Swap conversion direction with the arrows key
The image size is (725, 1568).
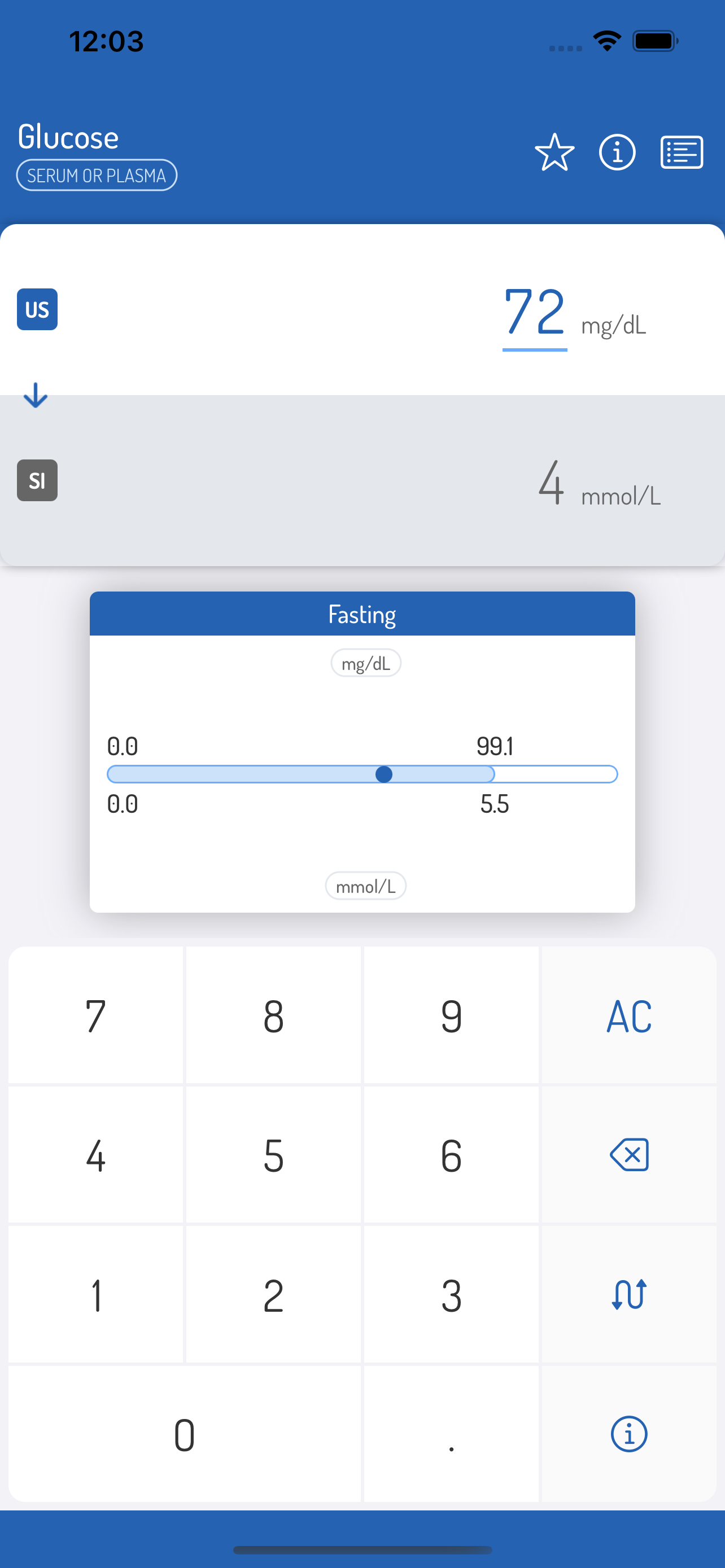tap(629, 1295)
